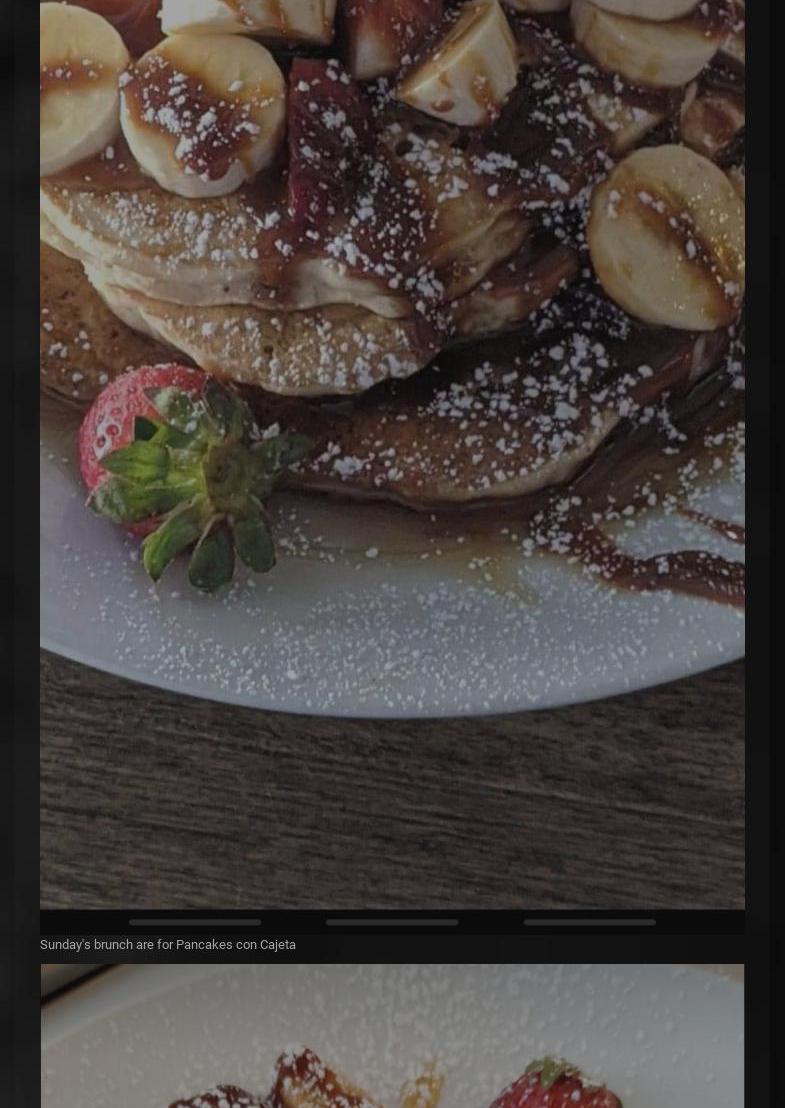Tap the last carousel page indicator
This screenshot has height=1108, width=785.
pos(589,922)
